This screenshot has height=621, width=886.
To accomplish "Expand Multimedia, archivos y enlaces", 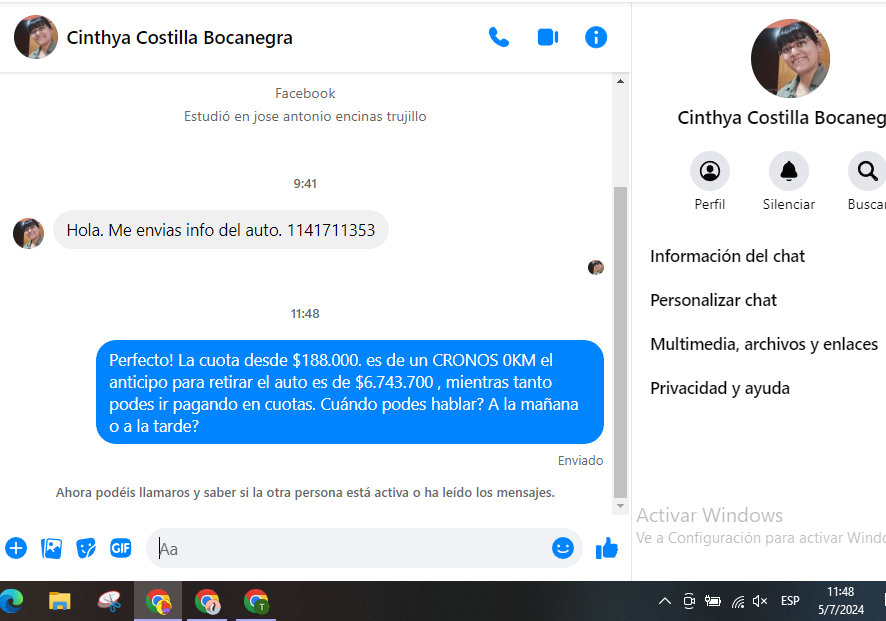I will click(764, 344).
